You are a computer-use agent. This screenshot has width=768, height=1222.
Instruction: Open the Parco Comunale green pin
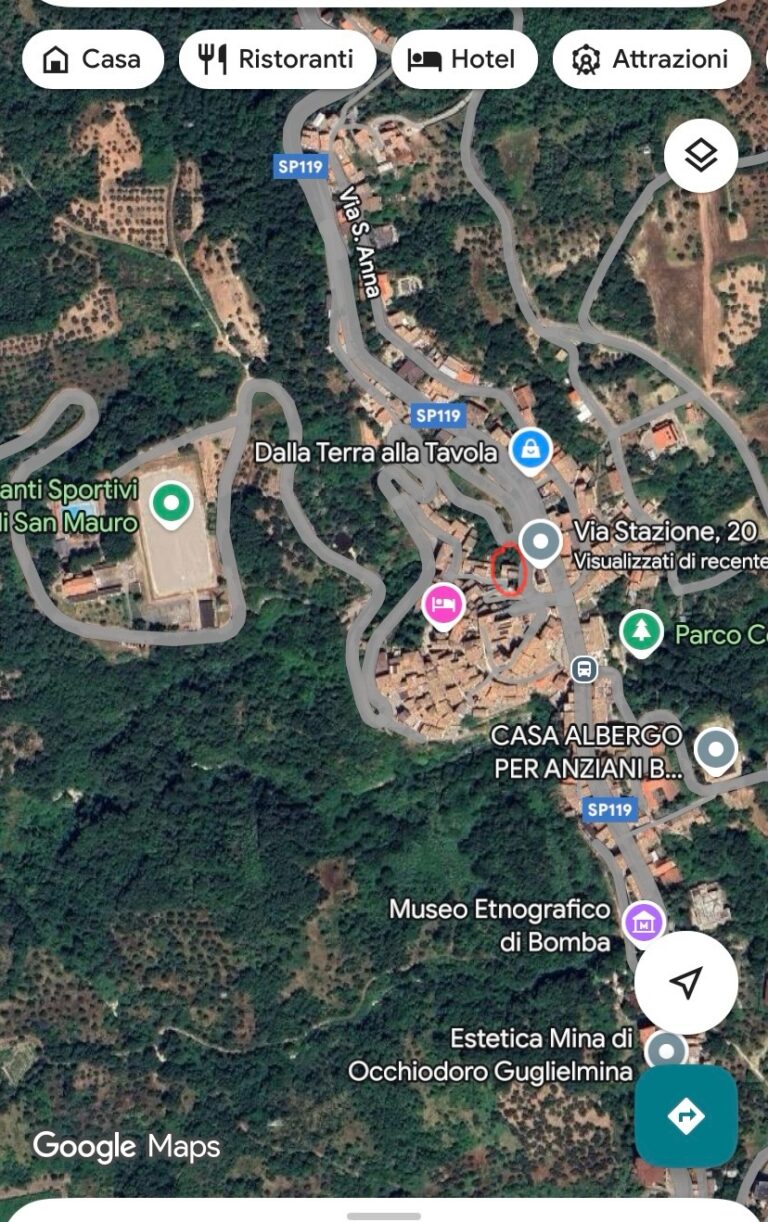pos(641,632)
